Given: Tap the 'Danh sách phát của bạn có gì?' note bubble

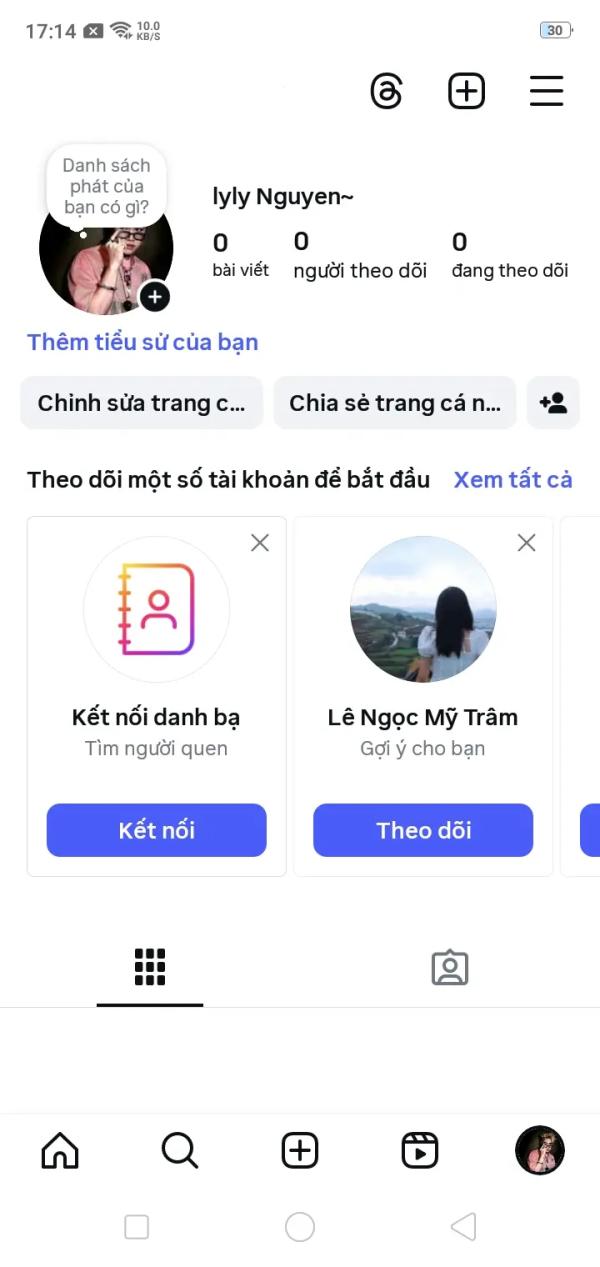Looking at the screenshot, I should 106,186.
